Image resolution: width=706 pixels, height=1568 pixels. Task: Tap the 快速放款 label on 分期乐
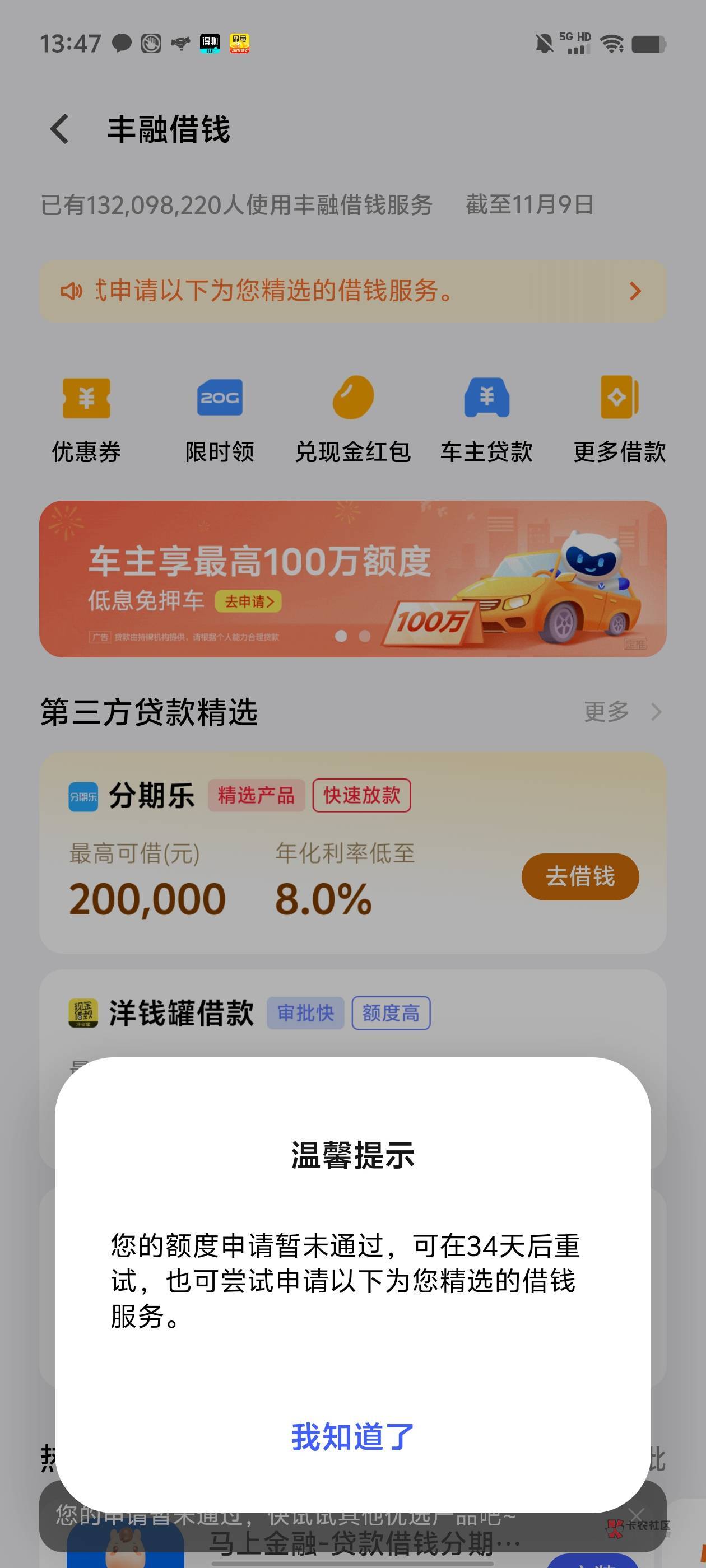pyautogui.click(x=362, y=795)
